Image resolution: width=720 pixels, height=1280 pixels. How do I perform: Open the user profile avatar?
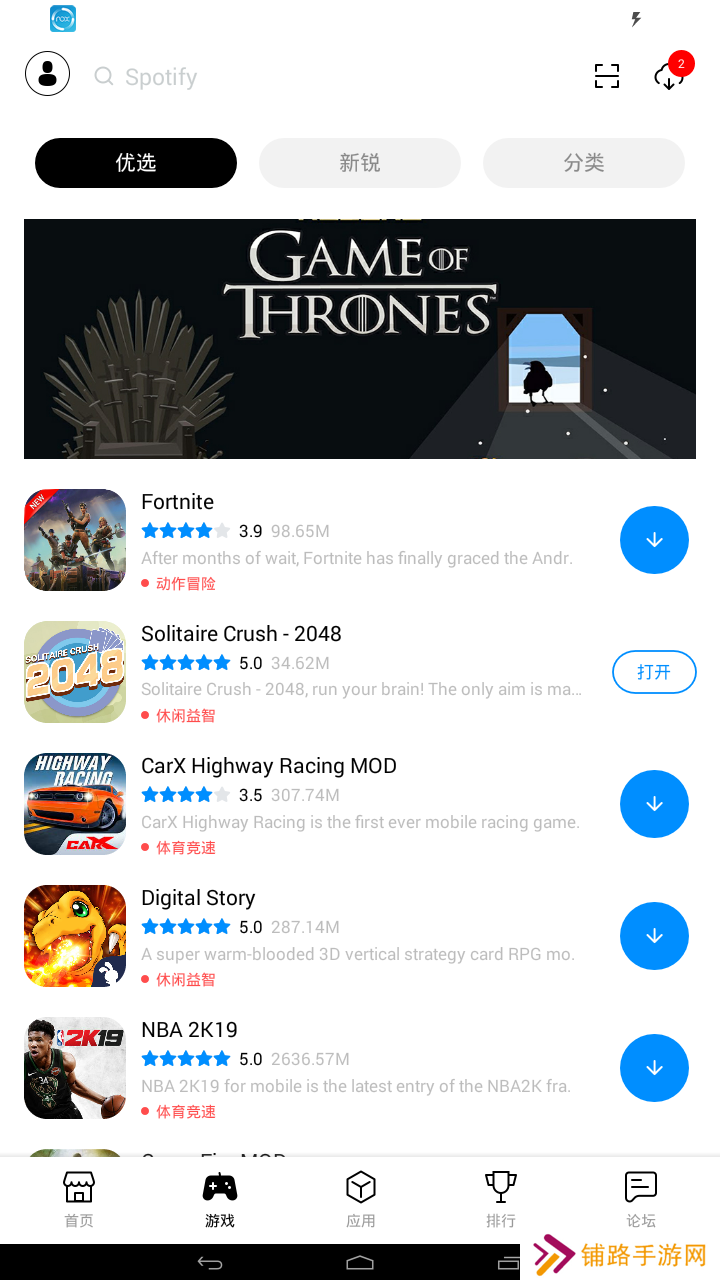[47, 74]
